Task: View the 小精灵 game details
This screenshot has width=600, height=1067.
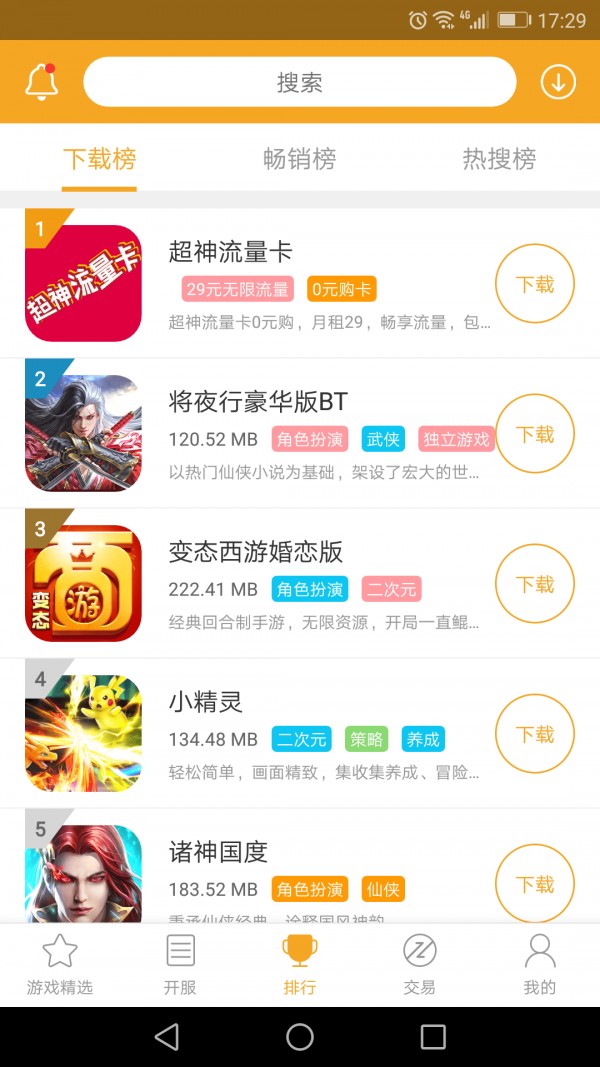Action: (206, 702)
